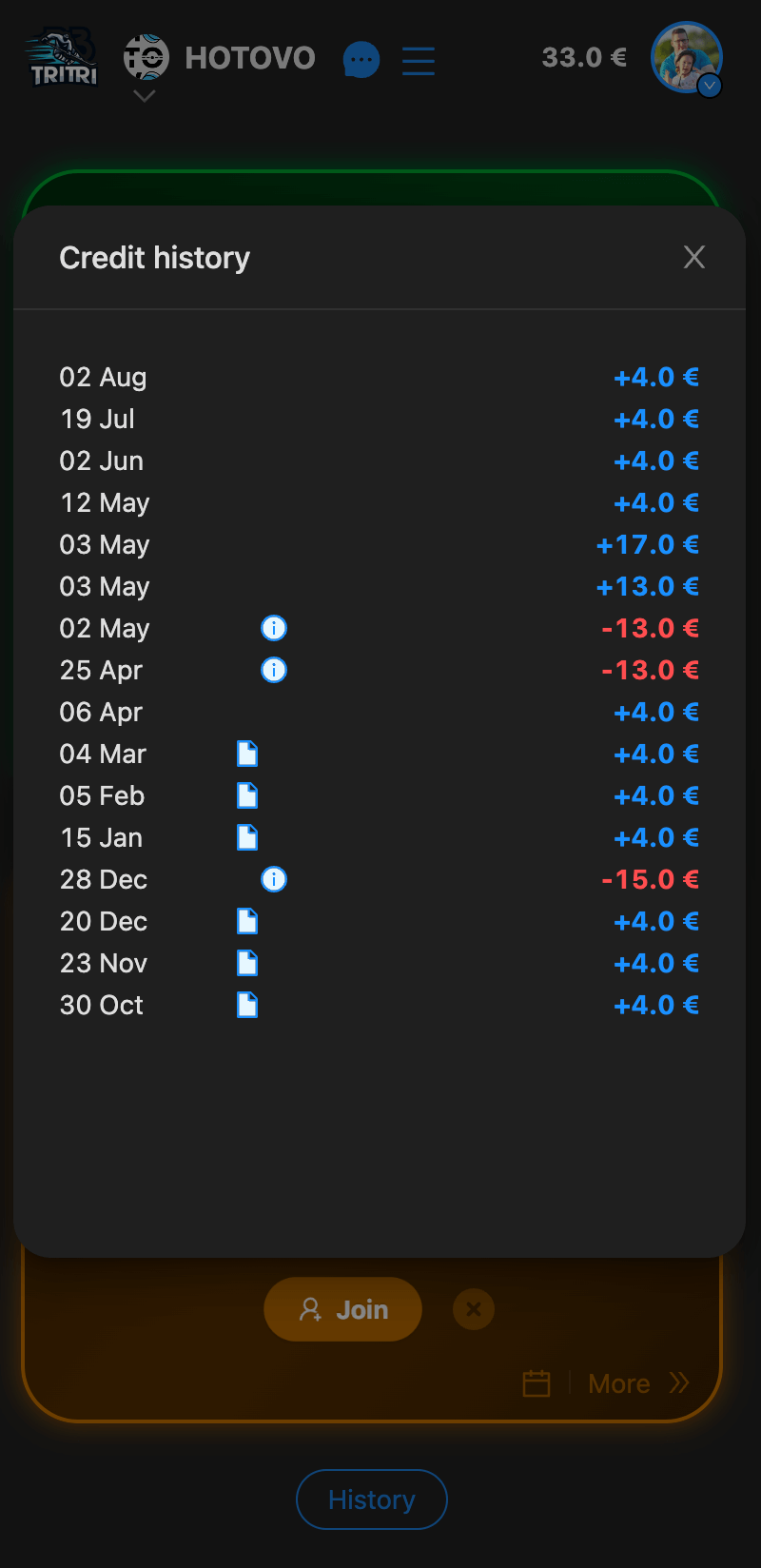Open the document for 30 Oct
The image size is (761, 1568).
click(247, 1005)
